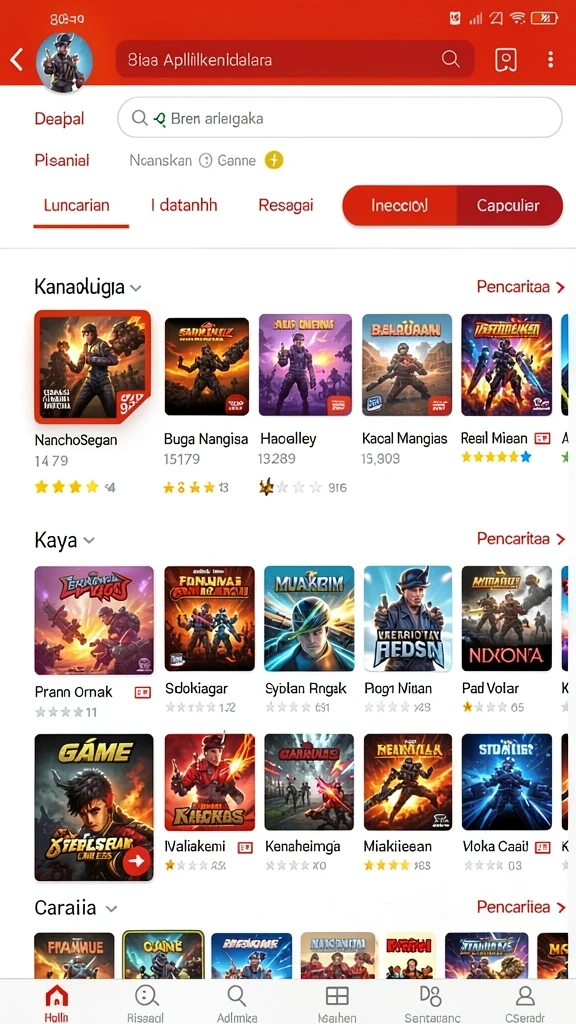This screenshot has height=1024, width=576.
Task: Switch to the Resagai tab
Action: (286, 205)
